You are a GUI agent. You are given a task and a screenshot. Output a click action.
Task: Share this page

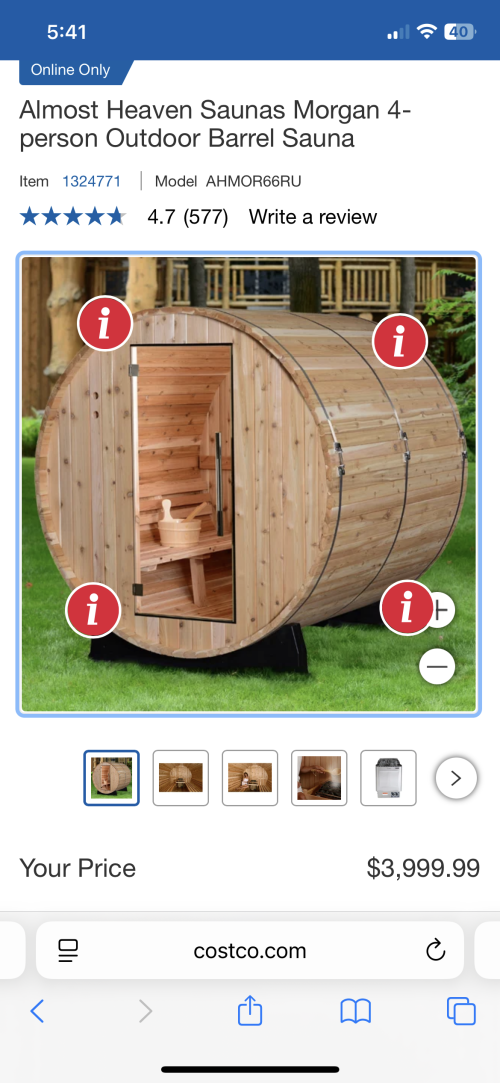click(250, 1010)
